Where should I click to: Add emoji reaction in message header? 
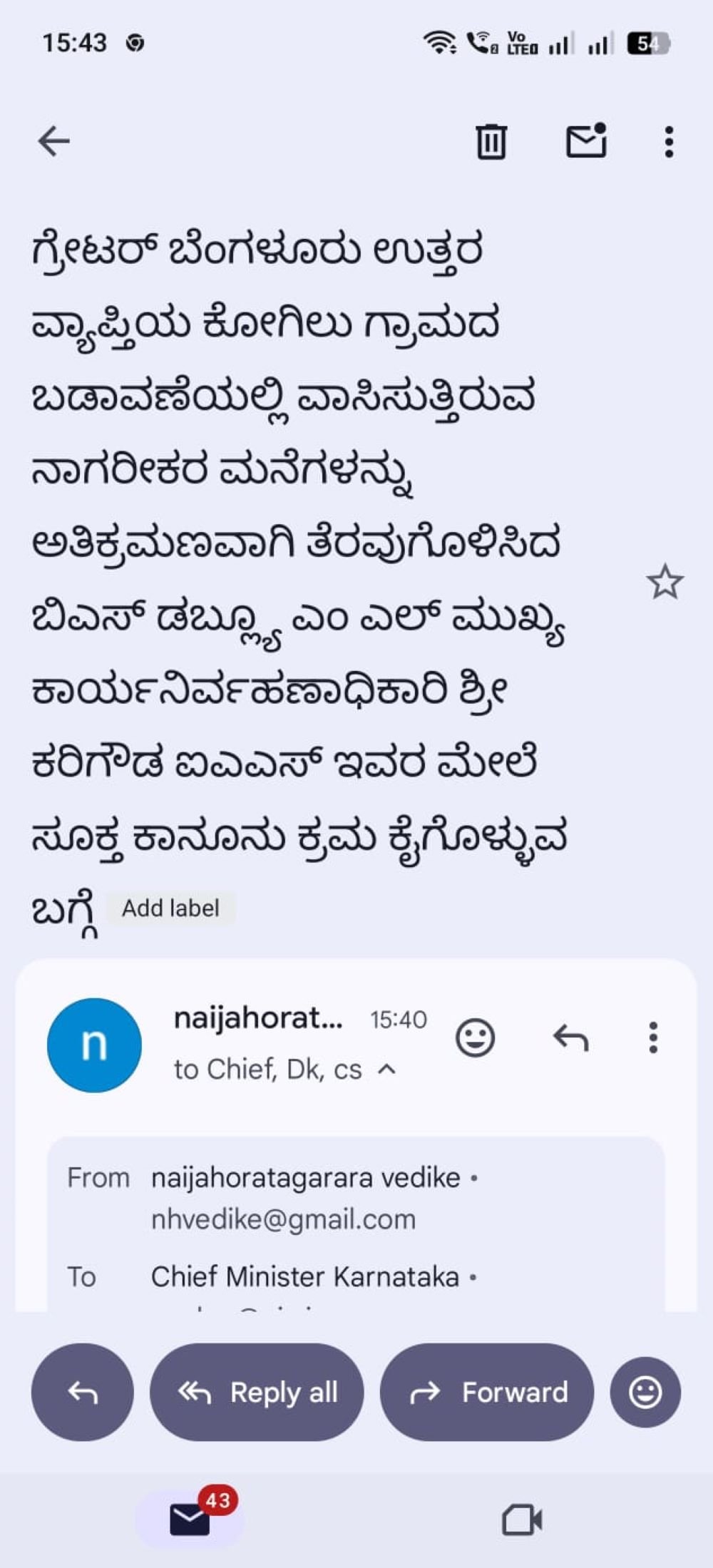(475, 1037)
